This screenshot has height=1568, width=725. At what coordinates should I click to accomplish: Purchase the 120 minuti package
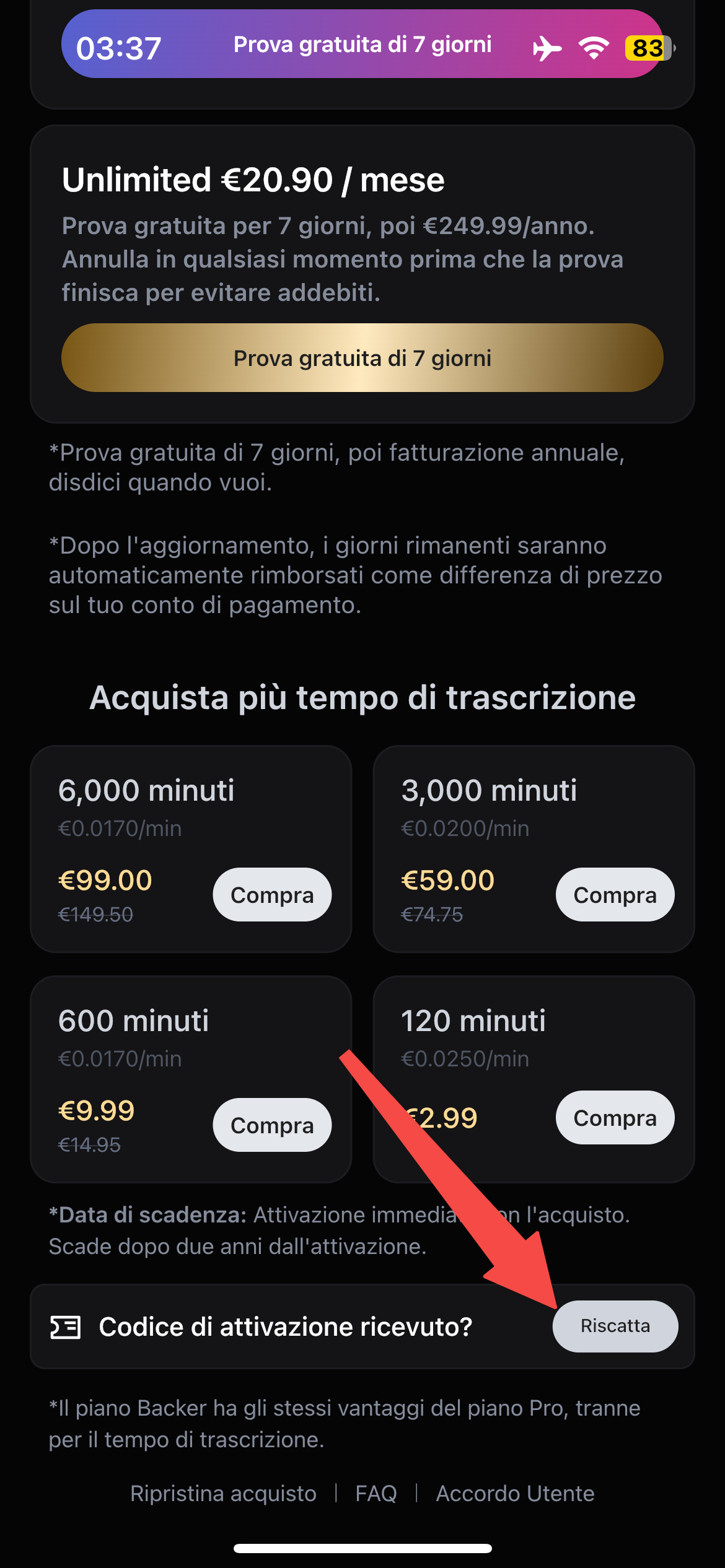(x=615, y=1118)
